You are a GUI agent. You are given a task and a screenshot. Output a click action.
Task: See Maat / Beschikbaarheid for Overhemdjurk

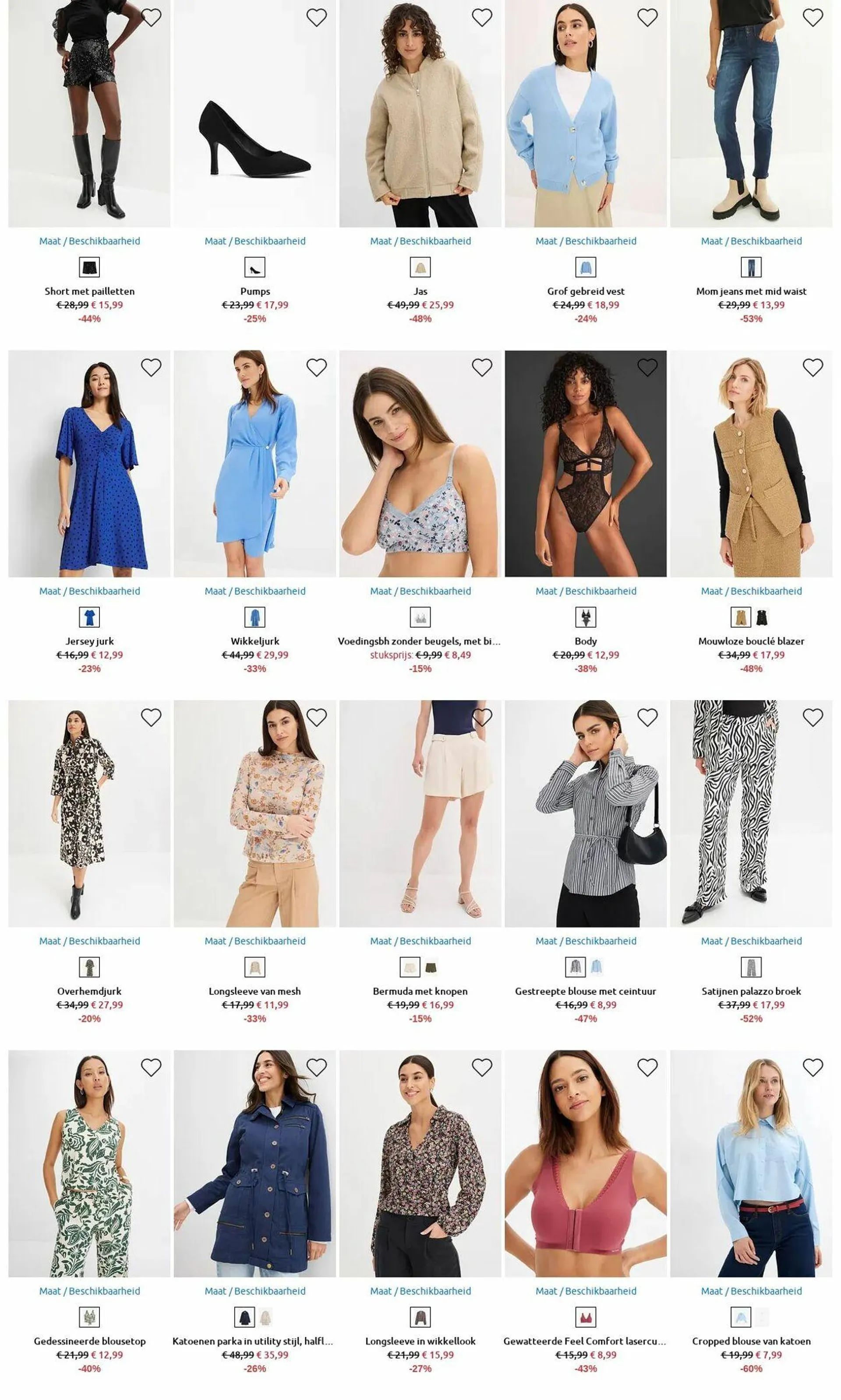89,941
